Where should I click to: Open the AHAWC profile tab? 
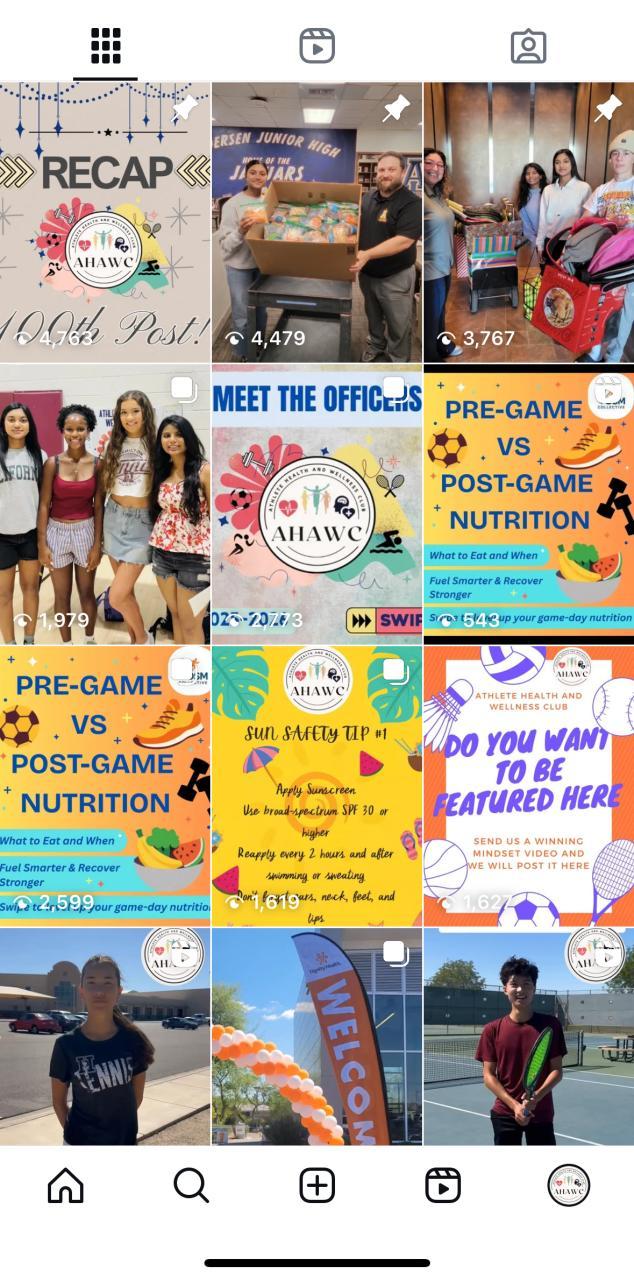click(x=568, y=1186)
